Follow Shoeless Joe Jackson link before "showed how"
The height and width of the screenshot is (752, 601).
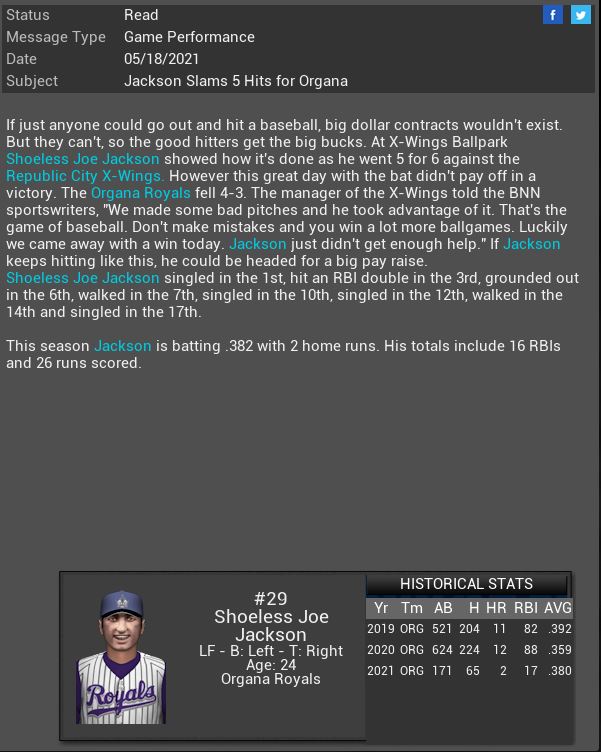83,159
